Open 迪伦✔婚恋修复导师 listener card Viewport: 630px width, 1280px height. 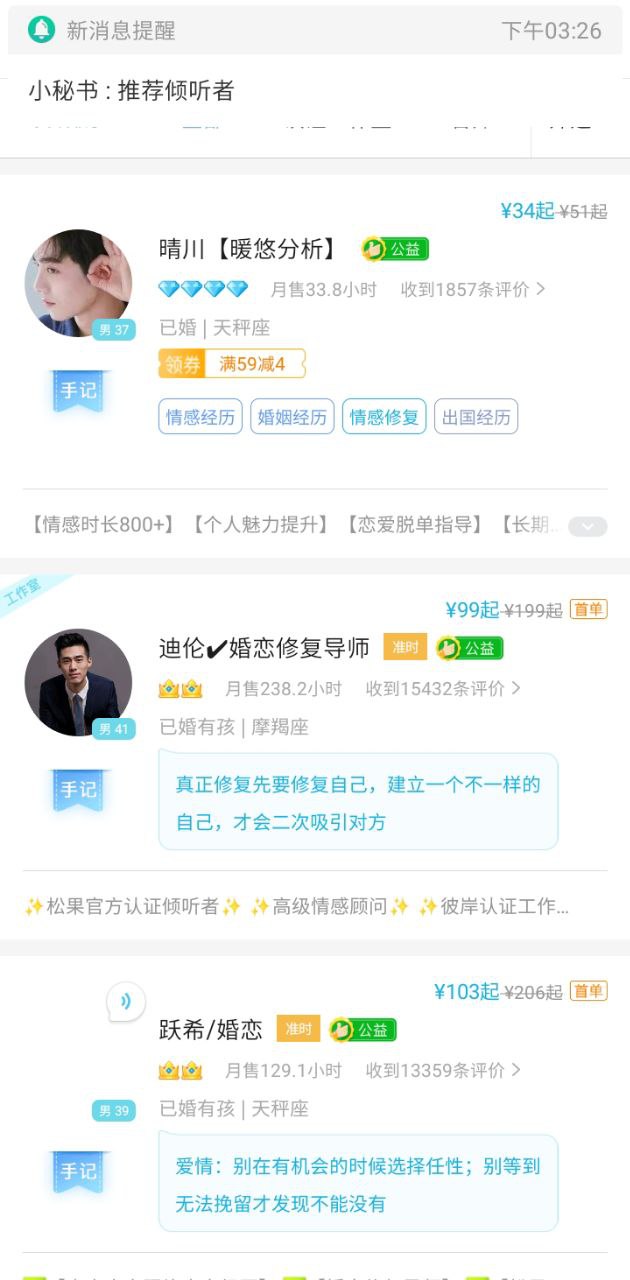(x=264, y=648)
